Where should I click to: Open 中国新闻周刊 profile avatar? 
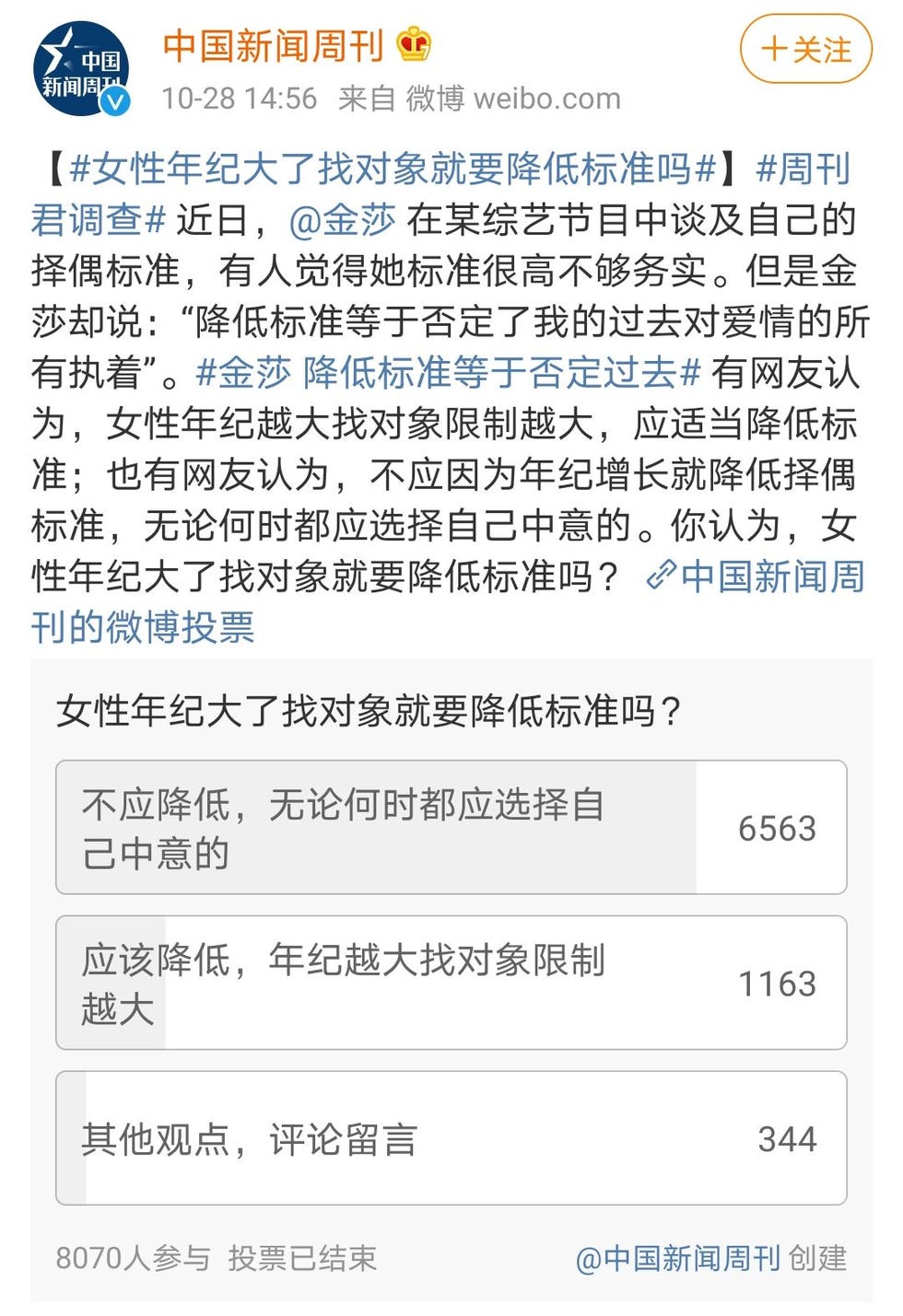pyautogui.click(x=81, y=70)
